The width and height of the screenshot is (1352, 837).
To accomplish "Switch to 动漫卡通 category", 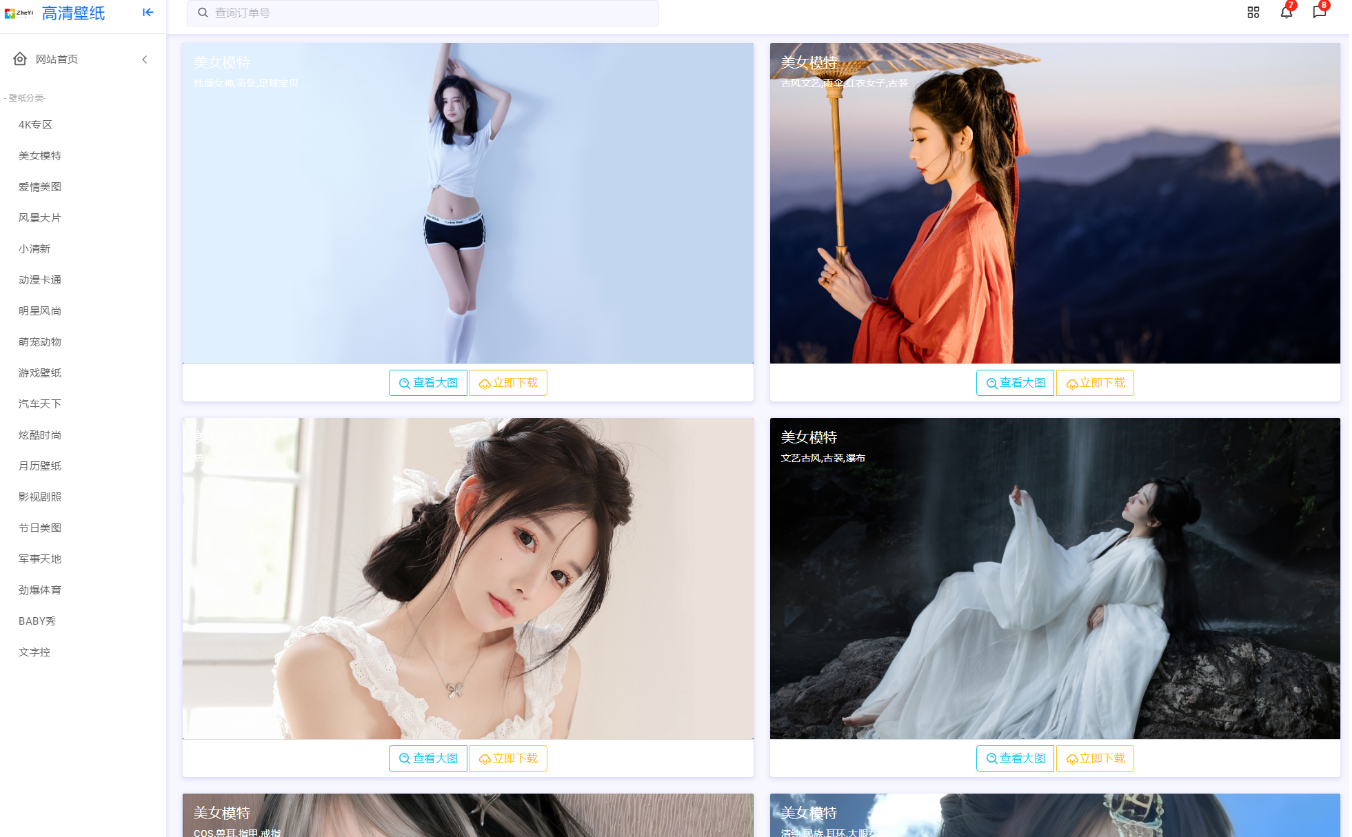I will [40, 280].
